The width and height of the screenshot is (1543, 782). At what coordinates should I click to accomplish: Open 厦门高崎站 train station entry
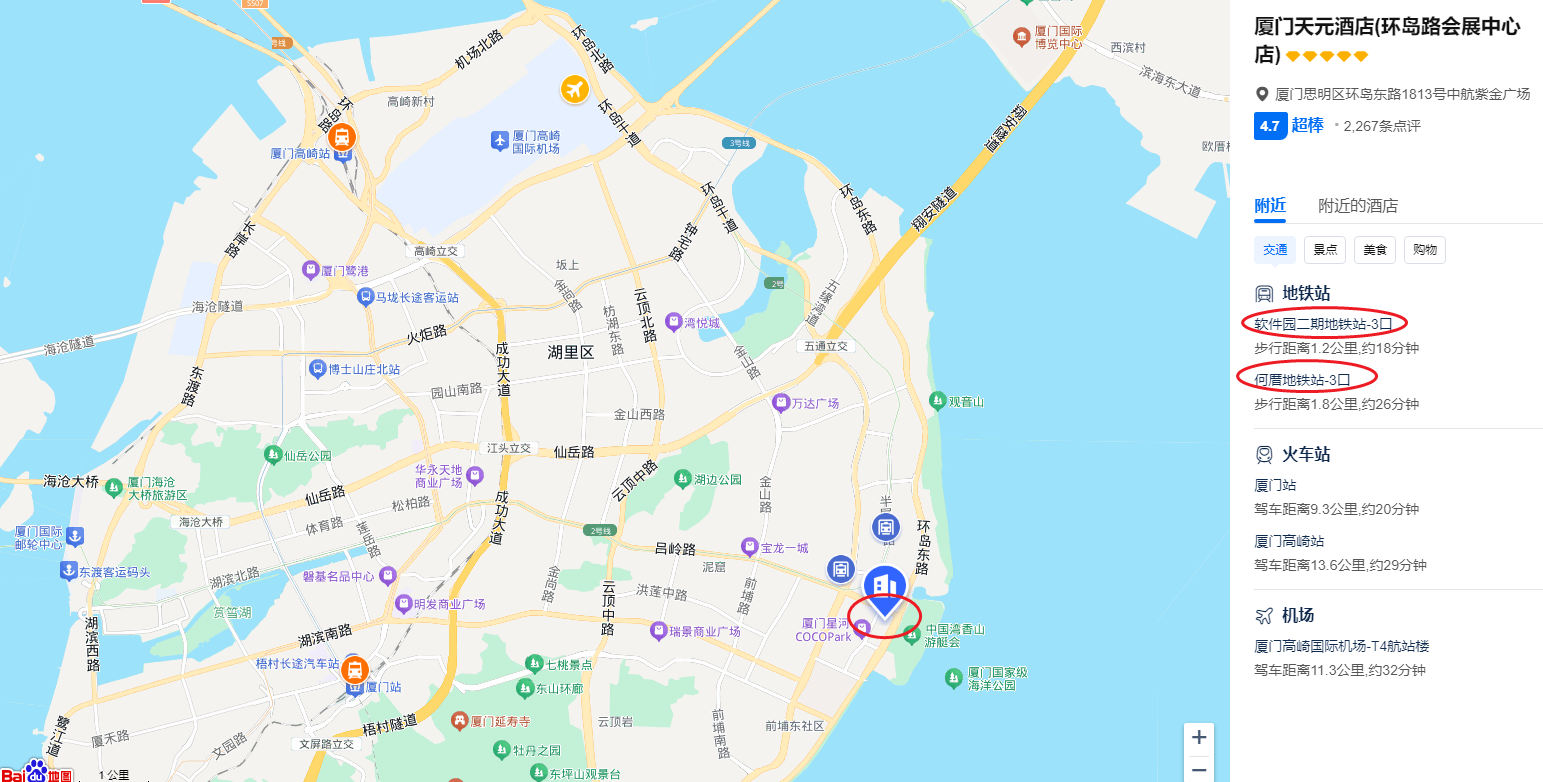[x=1289, y=541]
